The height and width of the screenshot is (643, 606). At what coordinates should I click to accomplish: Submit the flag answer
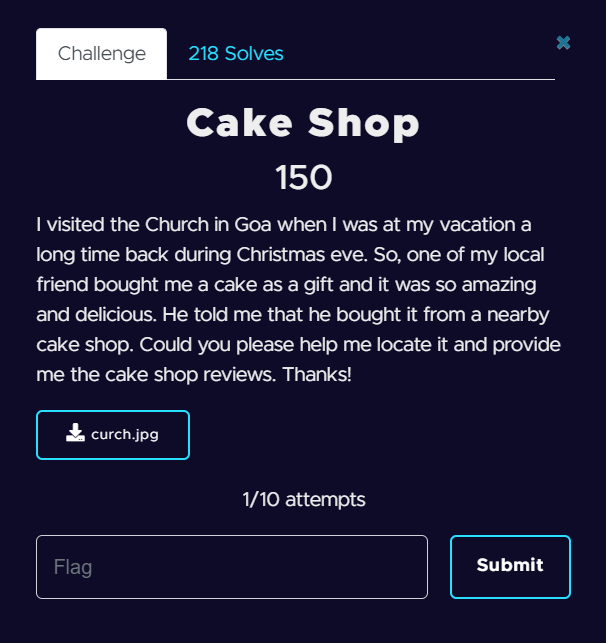[510, 566]
